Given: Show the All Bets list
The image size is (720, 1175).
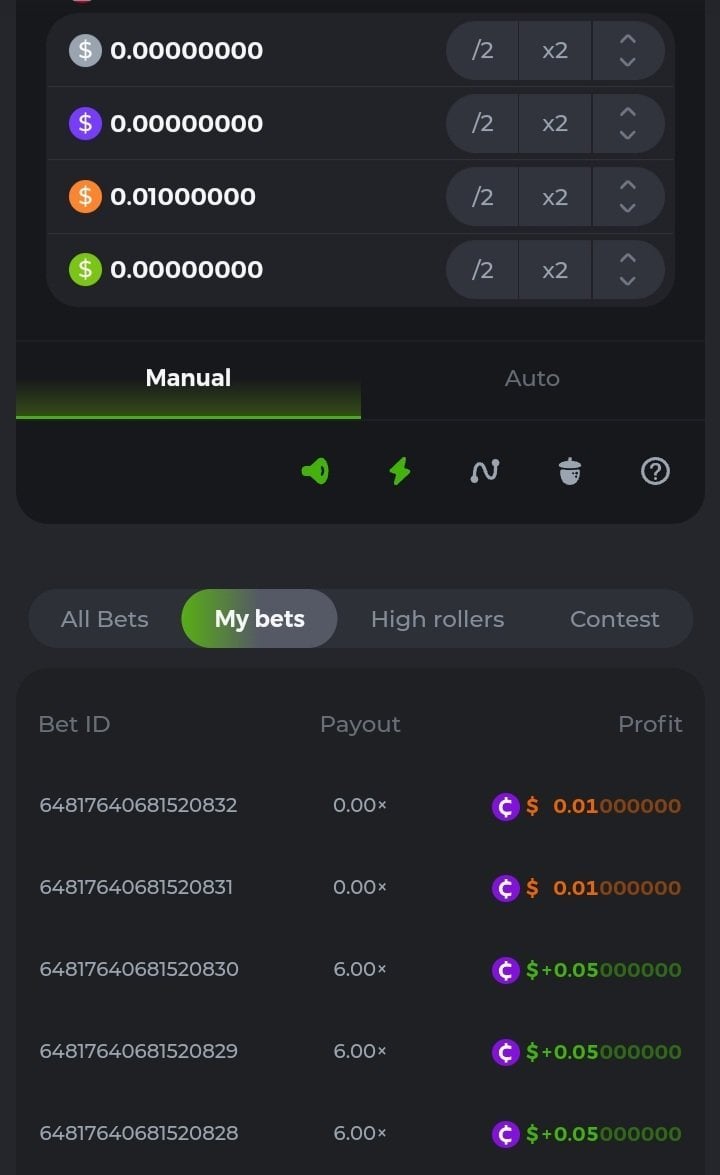Looking at the screenshot, I should 104,619.
